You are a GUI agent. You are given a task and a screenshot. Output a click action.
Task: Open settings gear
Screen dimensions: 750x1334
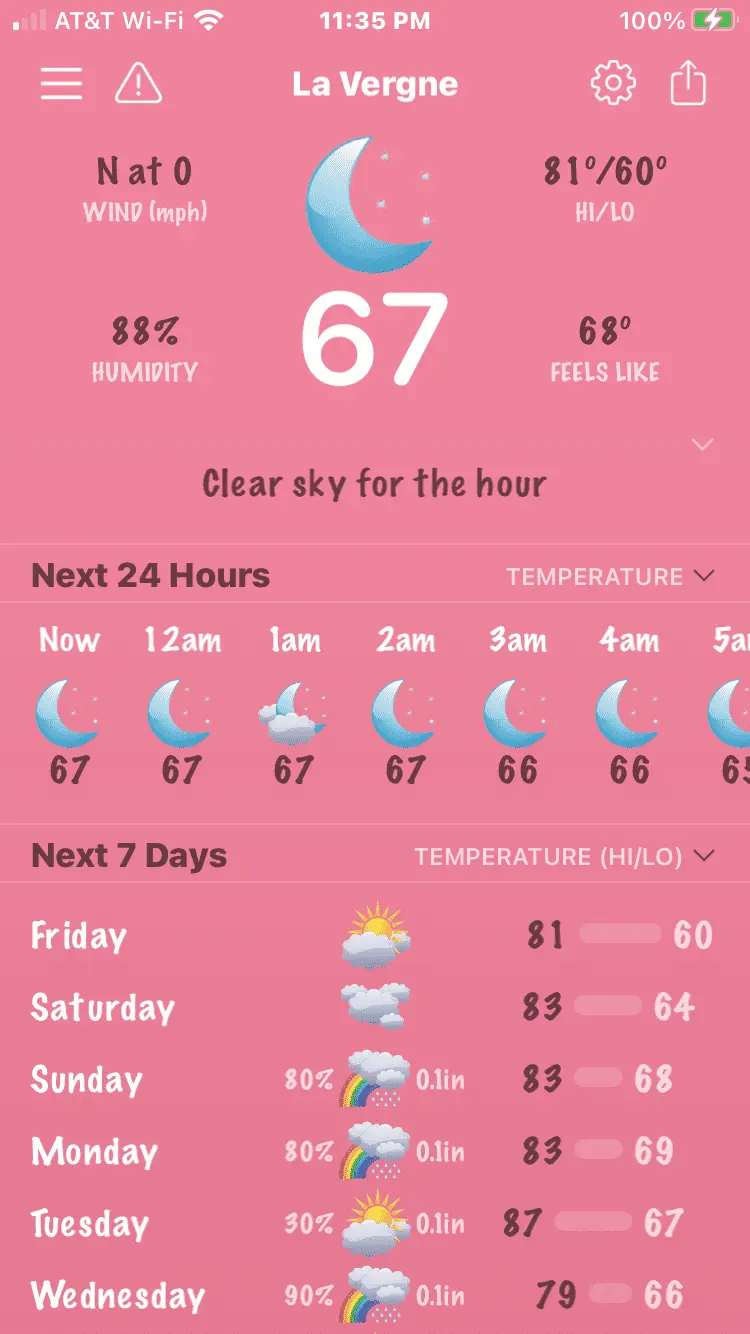pyautogui.click(x=613, y=84)
